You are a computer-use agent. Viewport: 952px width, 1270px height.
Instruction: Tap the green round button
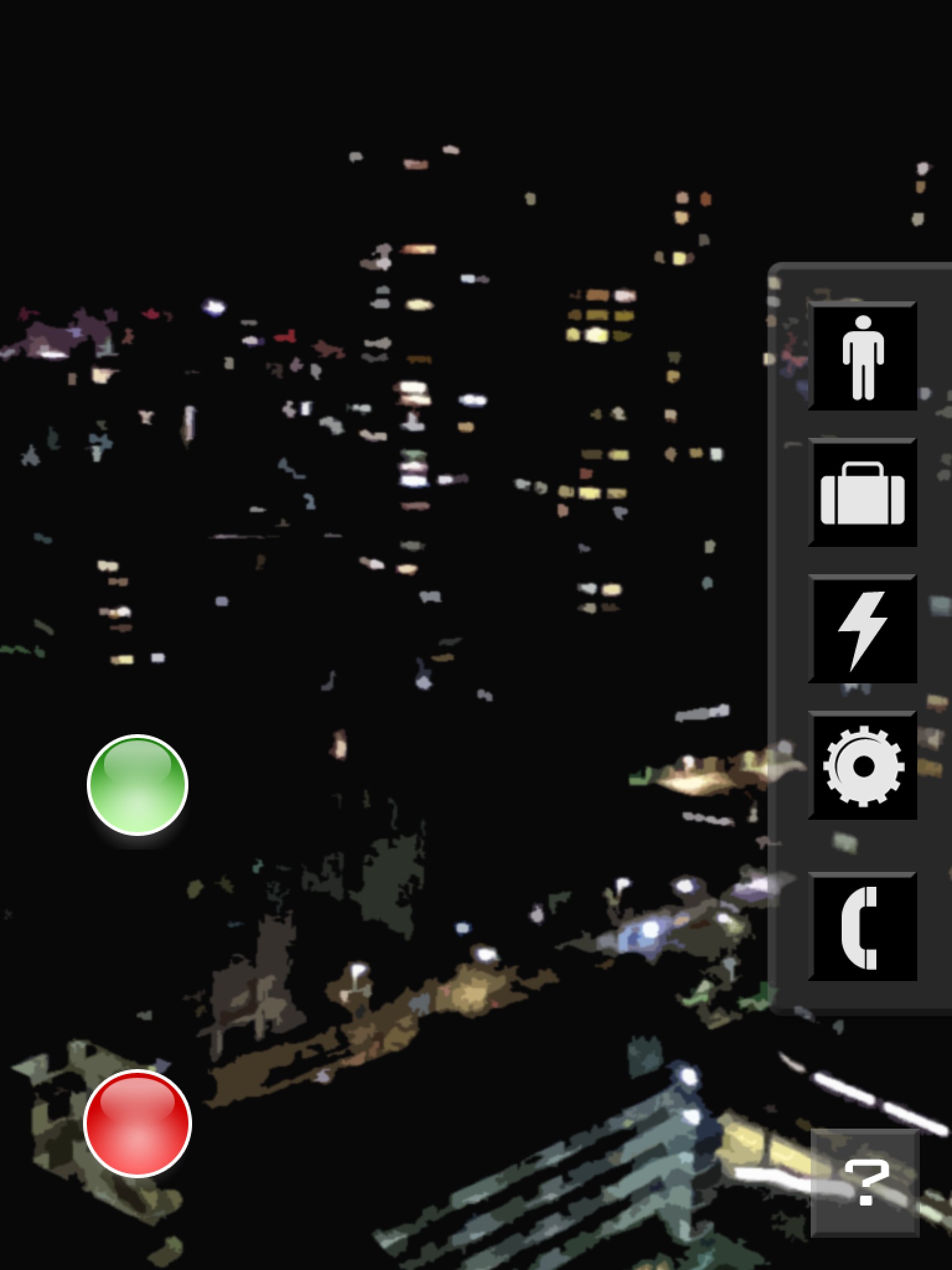pos(138,785)
